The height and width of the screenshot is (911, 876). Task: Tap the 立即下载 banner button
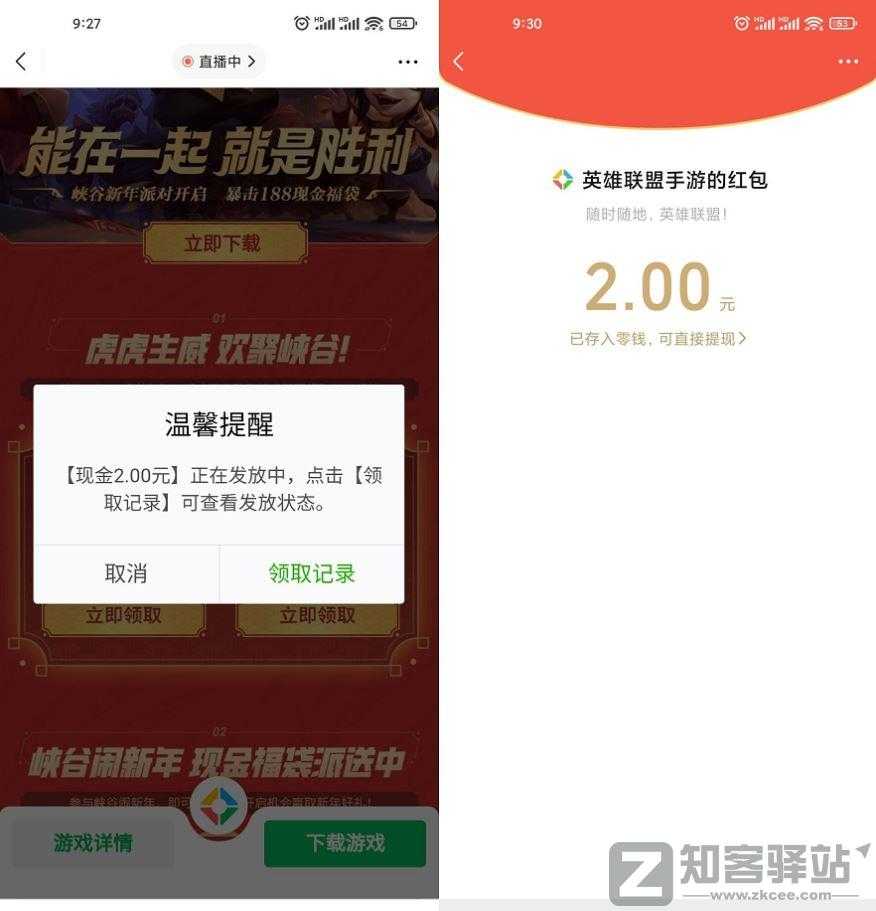coord(226,242)
